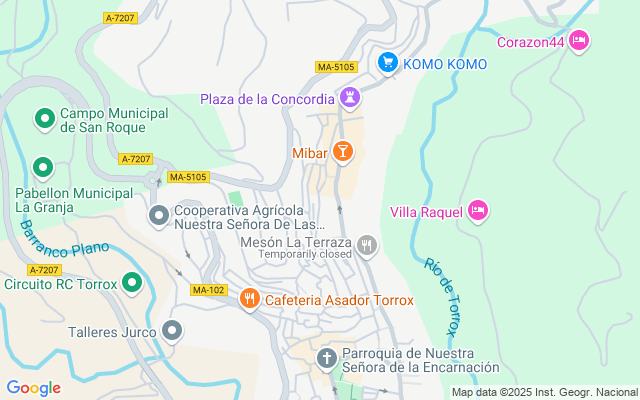The image size is (640, 400).
Task: Select the Villa Raquel lodging marker
Action: [478, 211]
